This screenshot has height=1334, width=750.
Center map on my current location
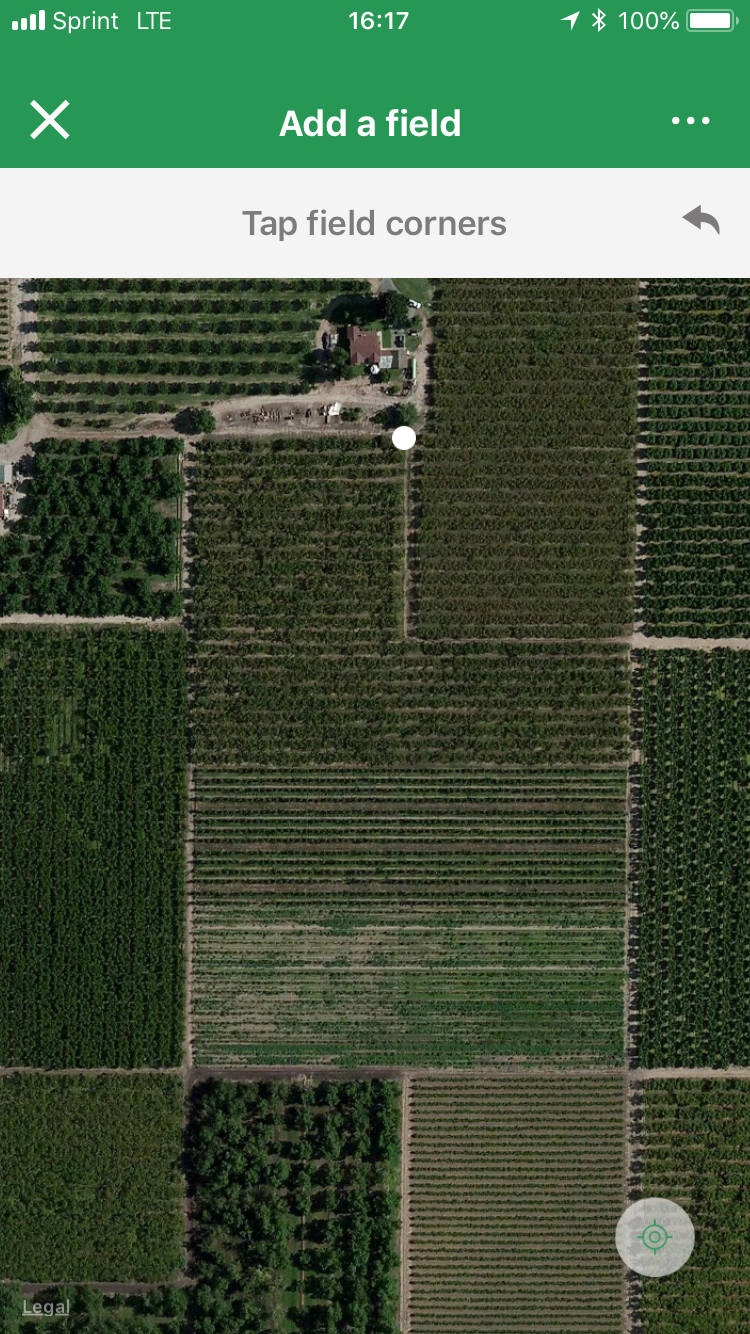(x=655, y=1237)
